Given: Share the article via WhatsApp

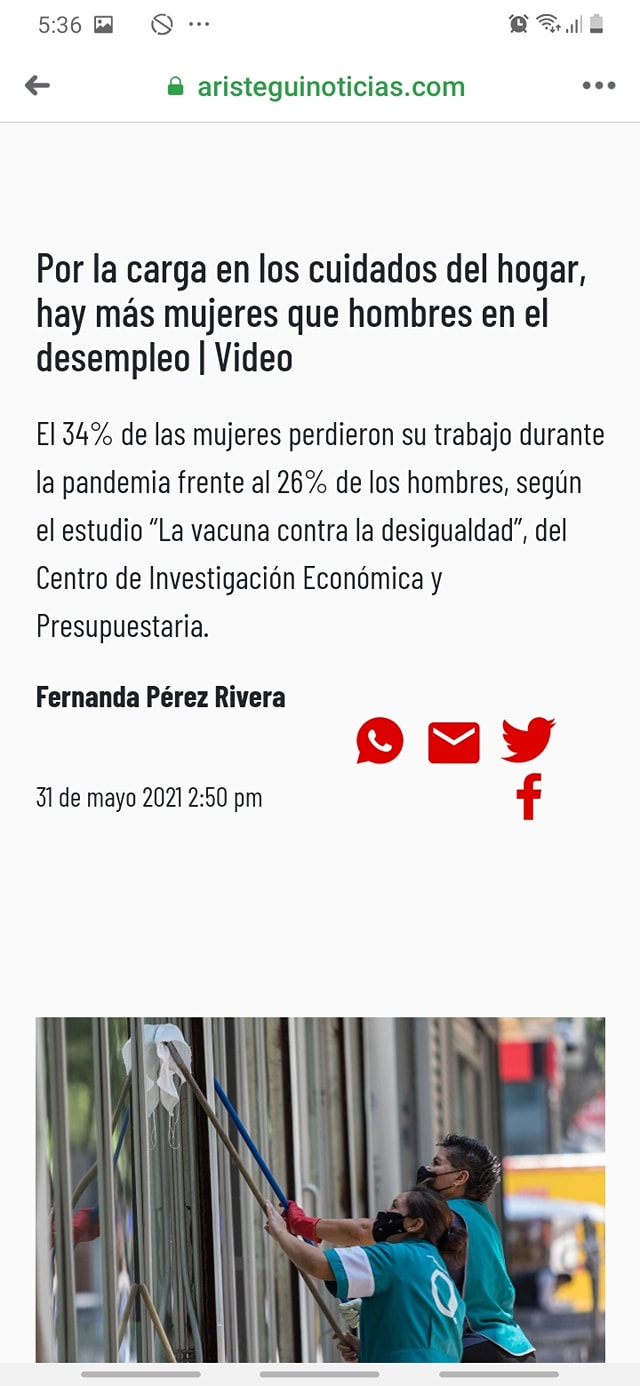Looking at the screenshot, I should [x=380, y=741].
